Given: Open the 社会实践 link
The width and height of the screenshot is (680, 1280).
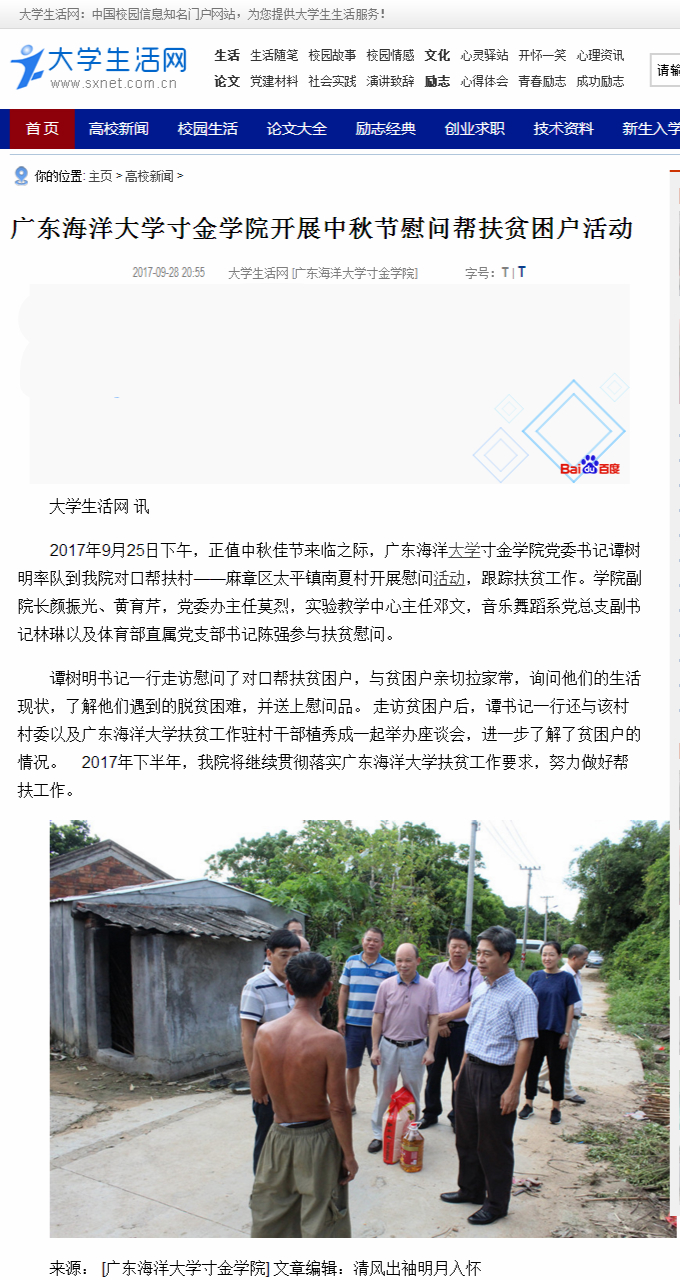Looking at the screenshot, I should click(x=332, y=82).
